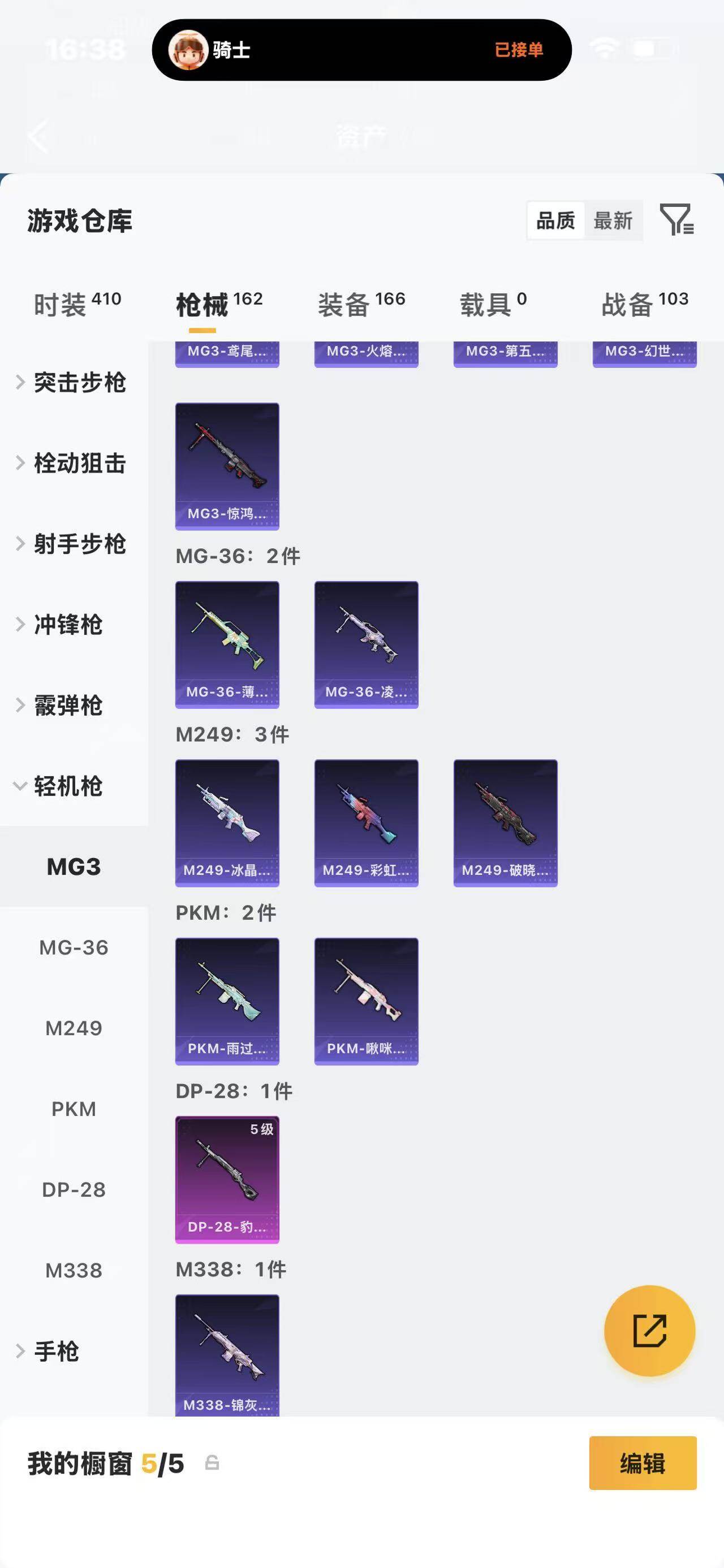724x1568 pixels.
Task: Open the MG-36-薄 weapon skin card
Action: pos(227,644)
